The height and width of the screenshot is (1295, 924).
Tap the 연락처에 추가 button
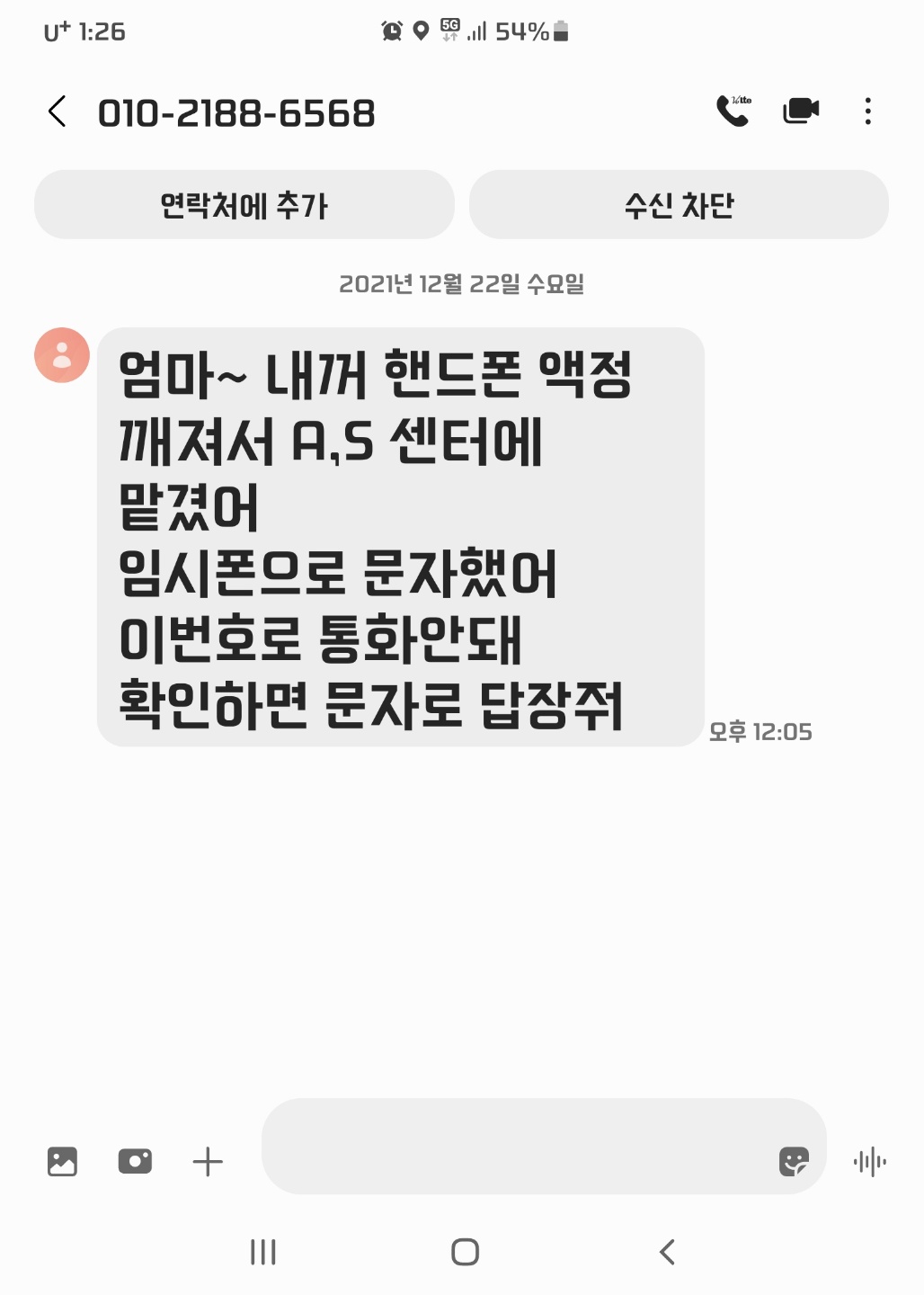click(x=244, y=205)
